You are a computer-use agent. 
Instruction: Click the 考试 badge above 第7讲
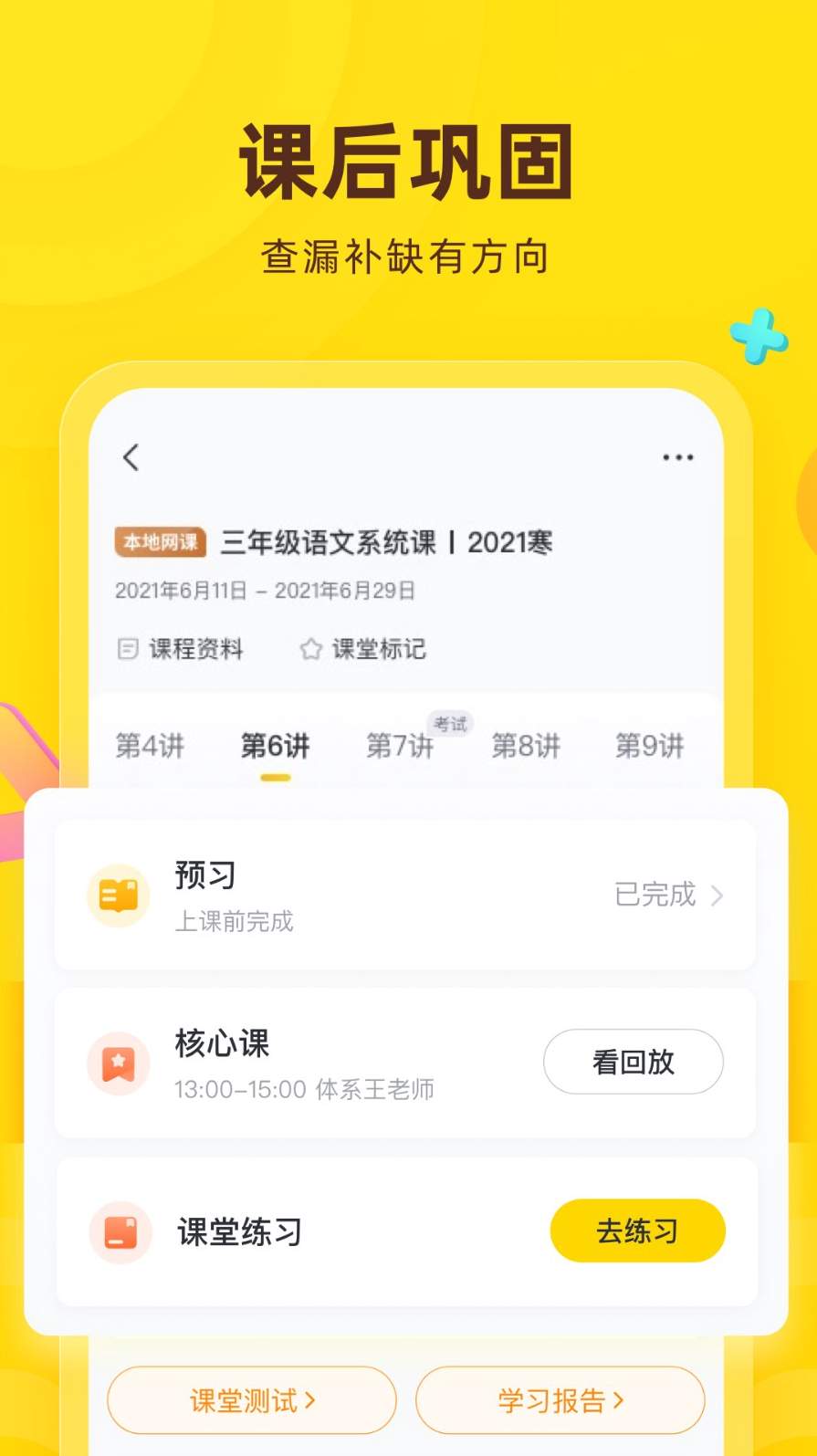click(x=451, y=724)
